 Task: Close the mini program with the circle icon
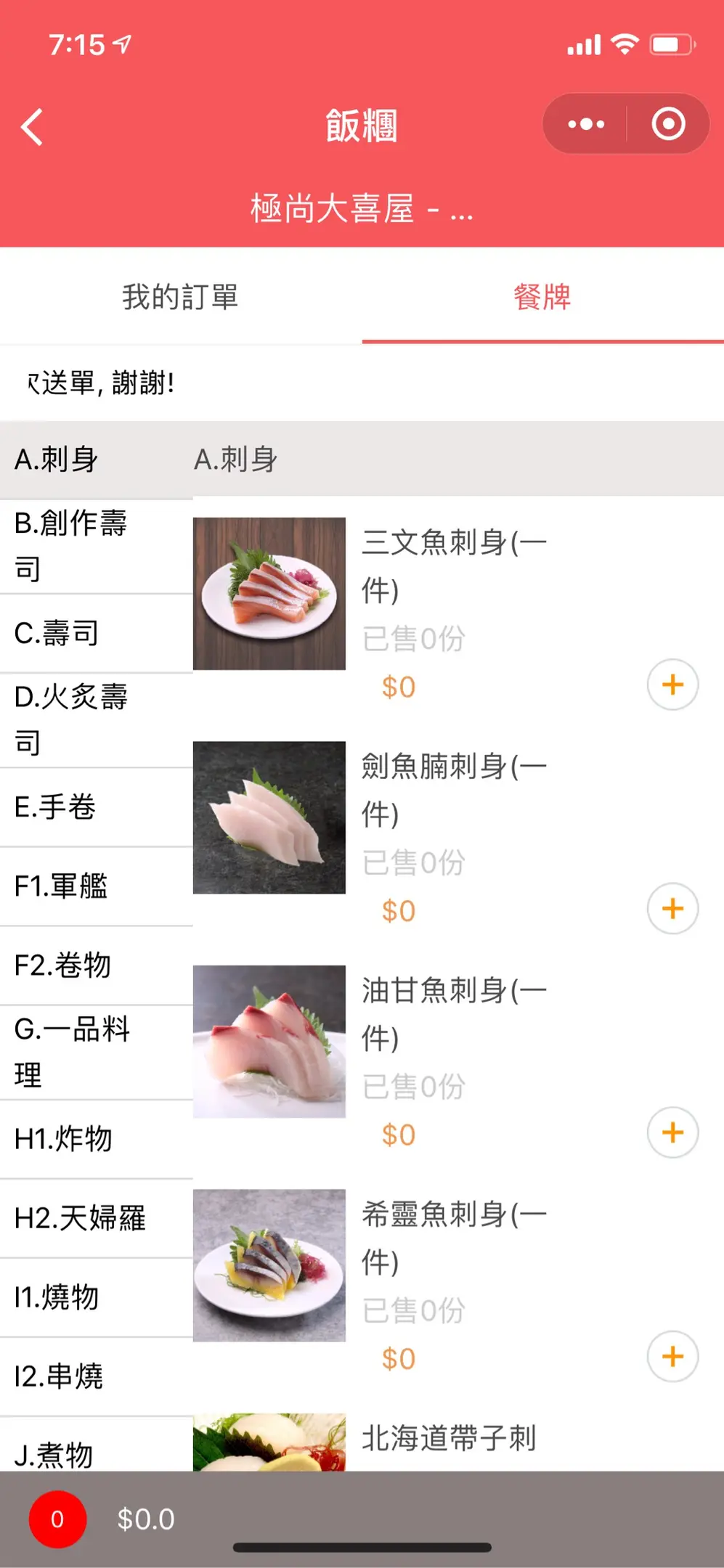pos(668,124)
